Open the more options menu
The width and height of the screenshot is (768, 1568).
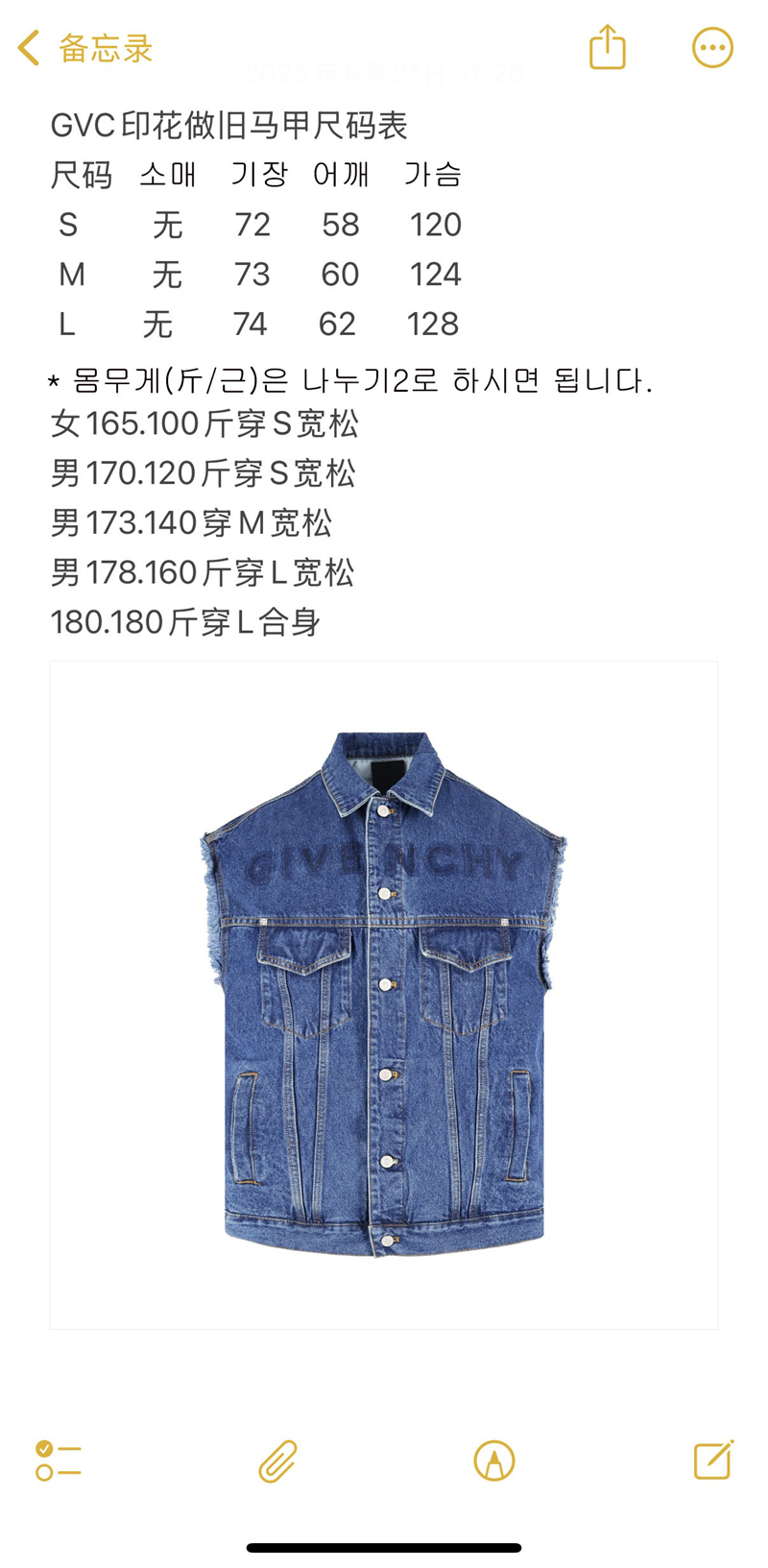pos(712,47)
